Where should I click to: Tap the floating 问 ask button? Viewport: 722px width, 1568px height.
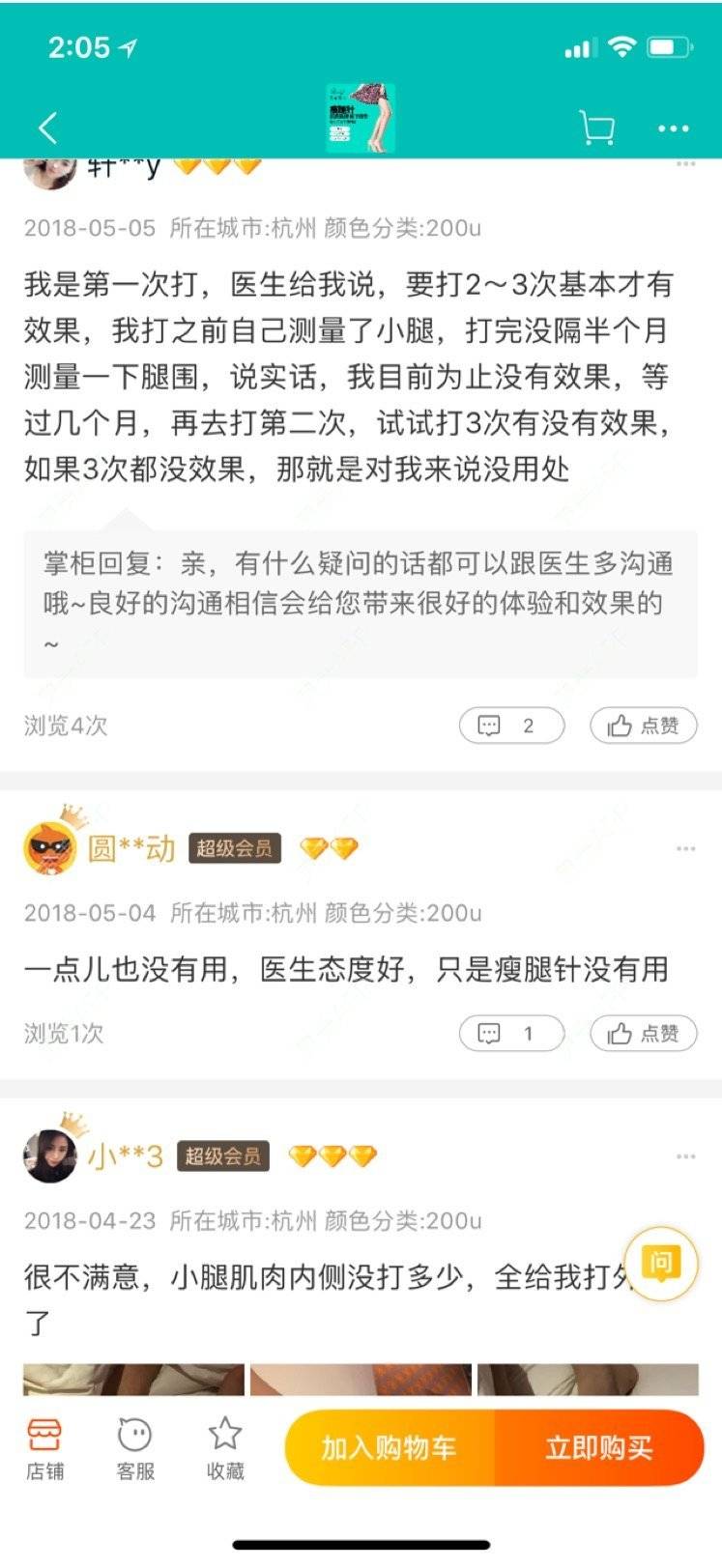pos(661,1262)
